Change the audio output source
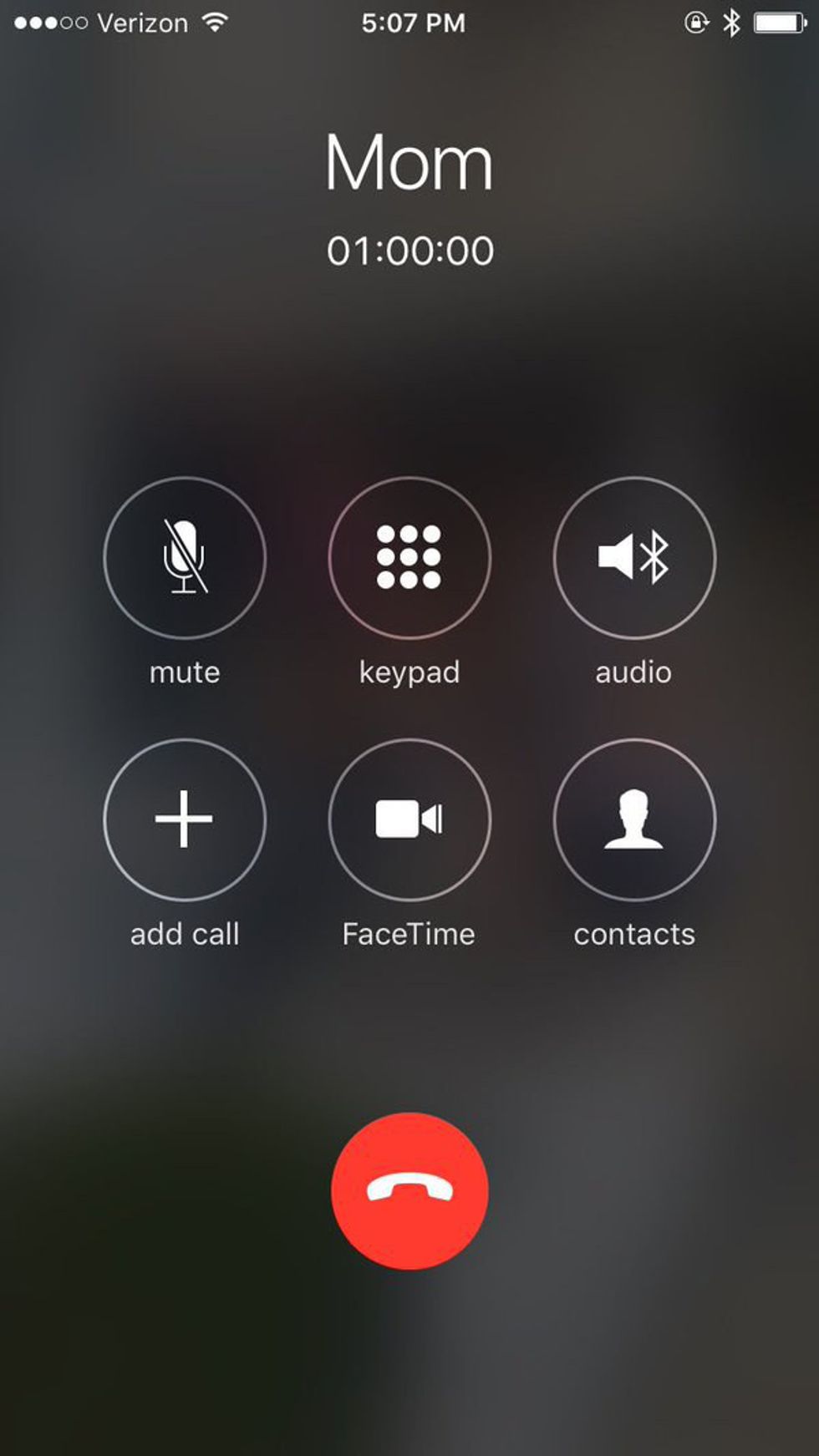819x1456 pixels. pos(634,557)
